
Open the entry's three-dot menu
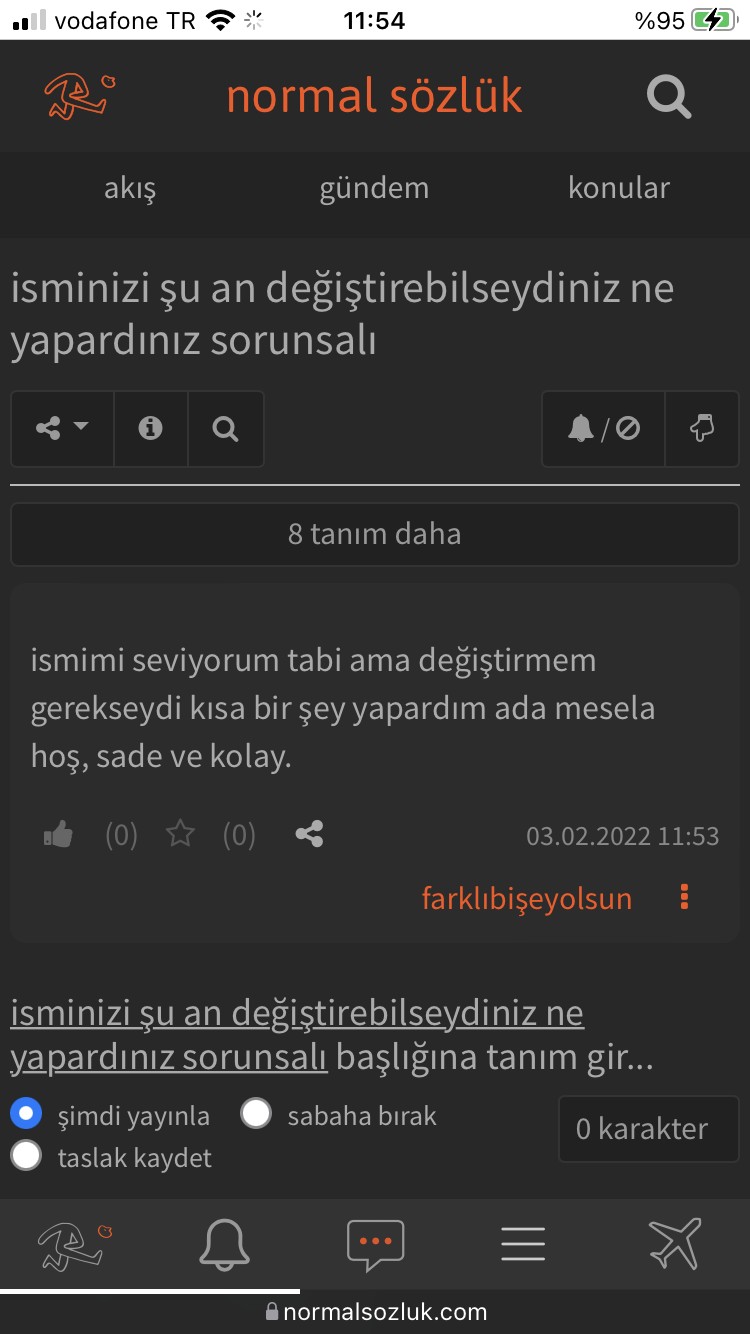(684, 897)
